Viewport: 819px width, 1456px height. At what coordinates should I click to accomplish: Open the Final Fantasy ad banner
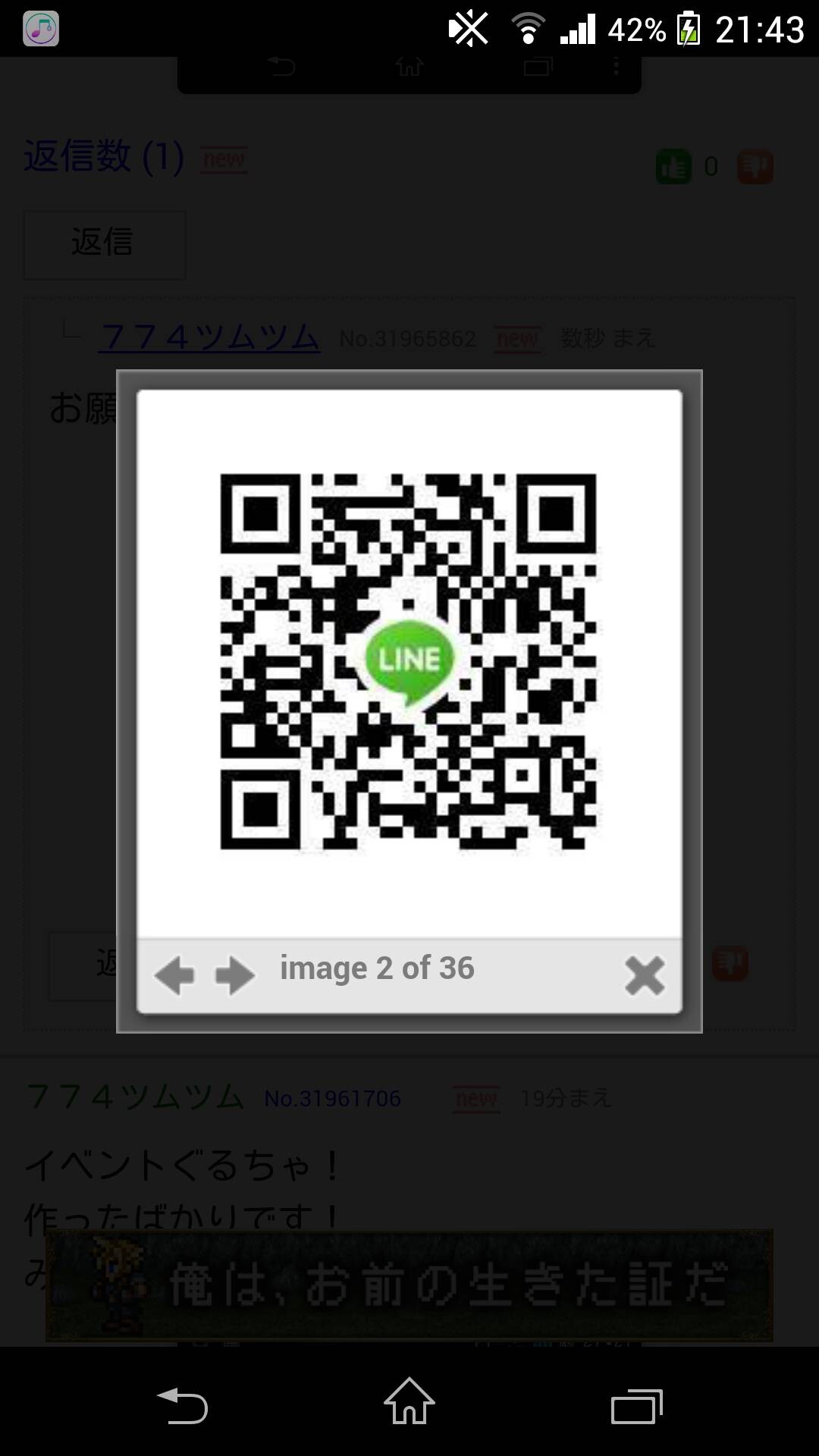point(409,1285)
